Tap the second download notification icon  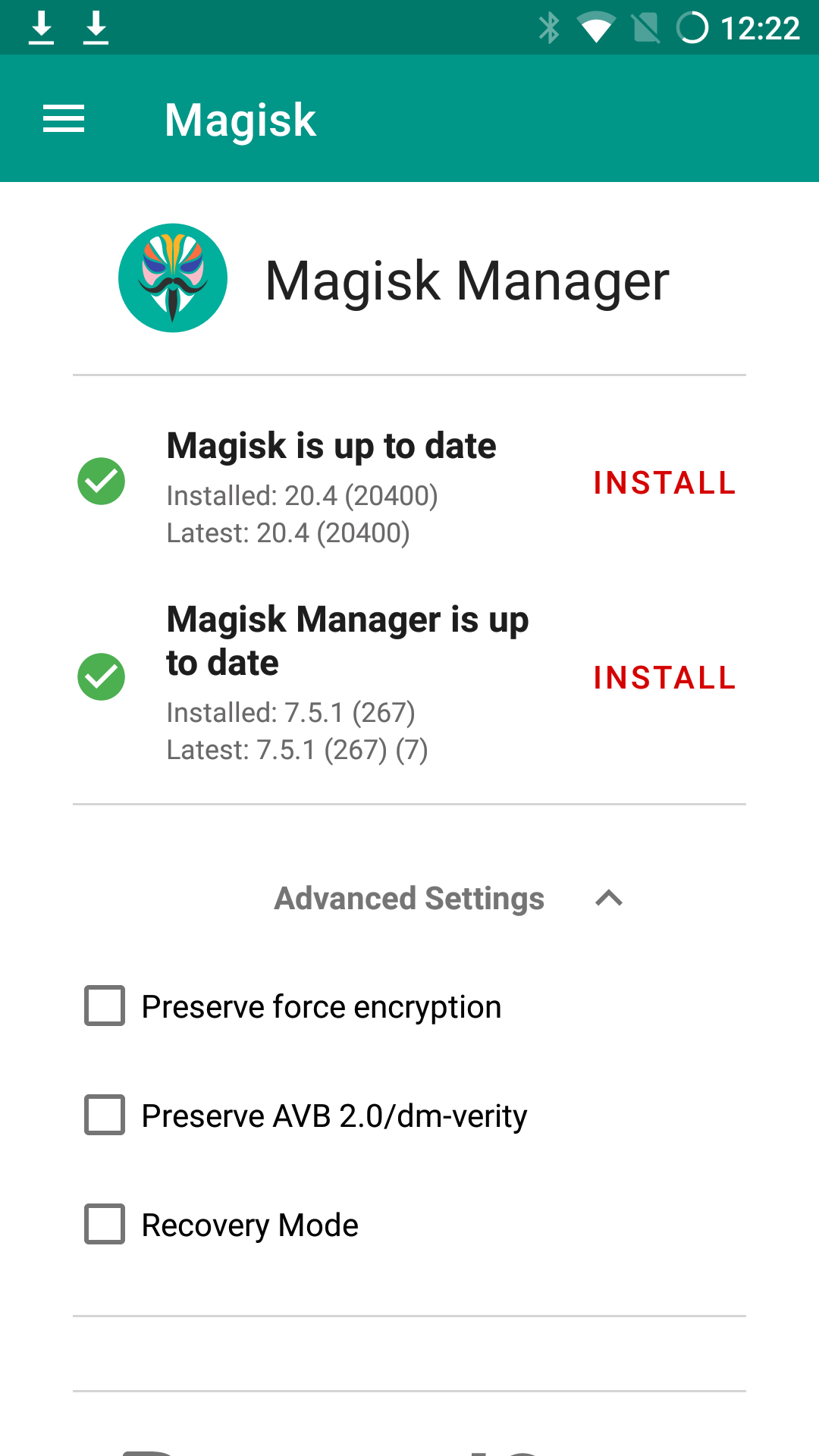coord(96,27)
